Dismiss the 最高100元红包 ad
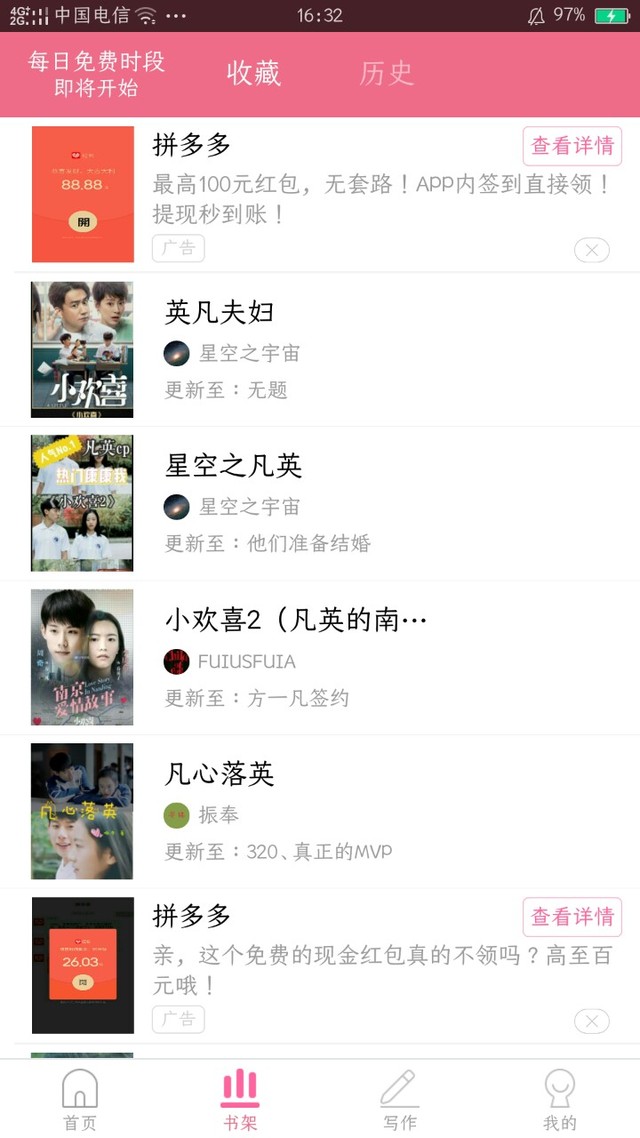This screenshot has width=640, height=1138. (591, 250)
